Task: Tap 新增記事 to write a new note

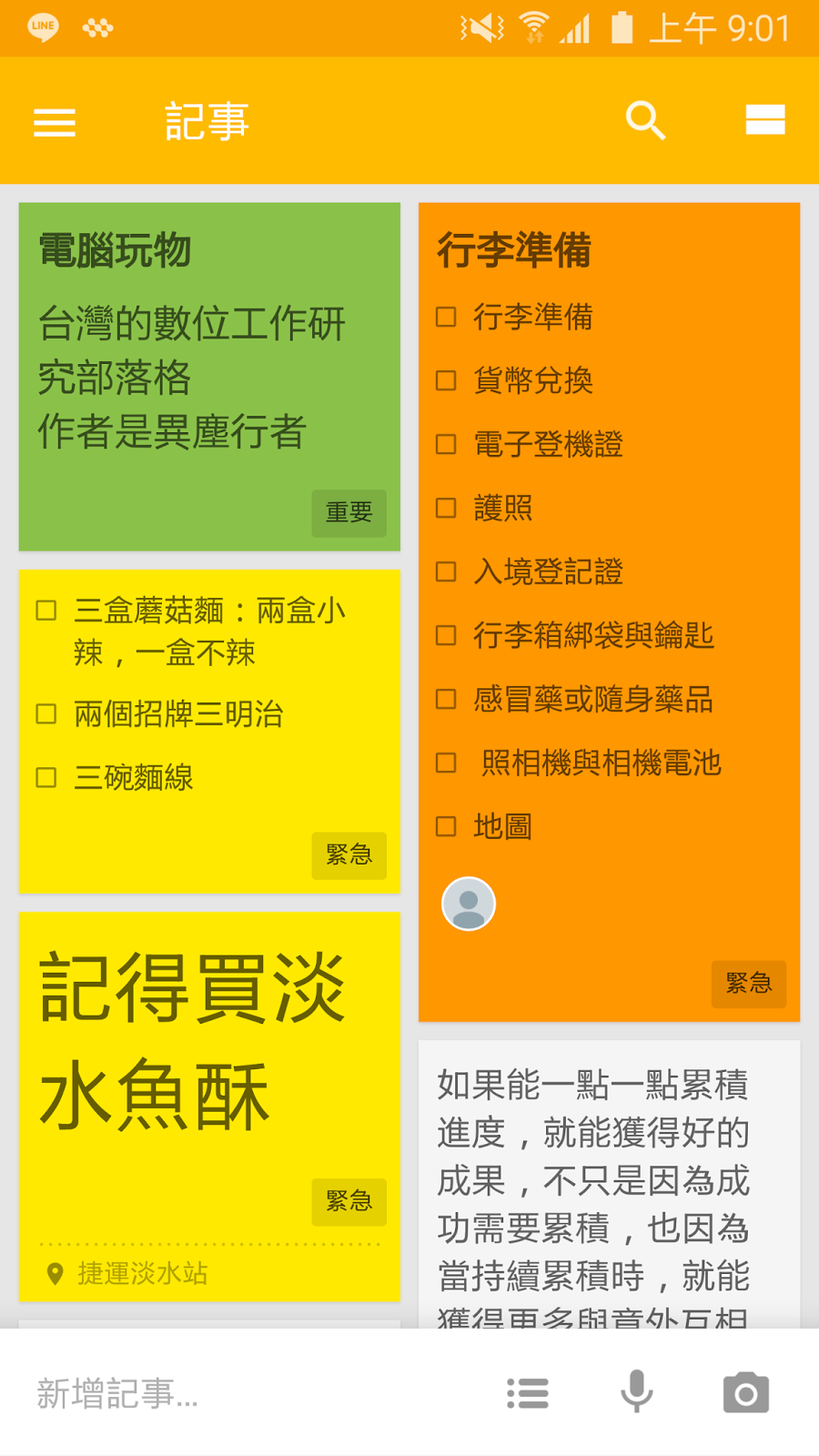Action: pyautogui.click(x=118, y=1393)
